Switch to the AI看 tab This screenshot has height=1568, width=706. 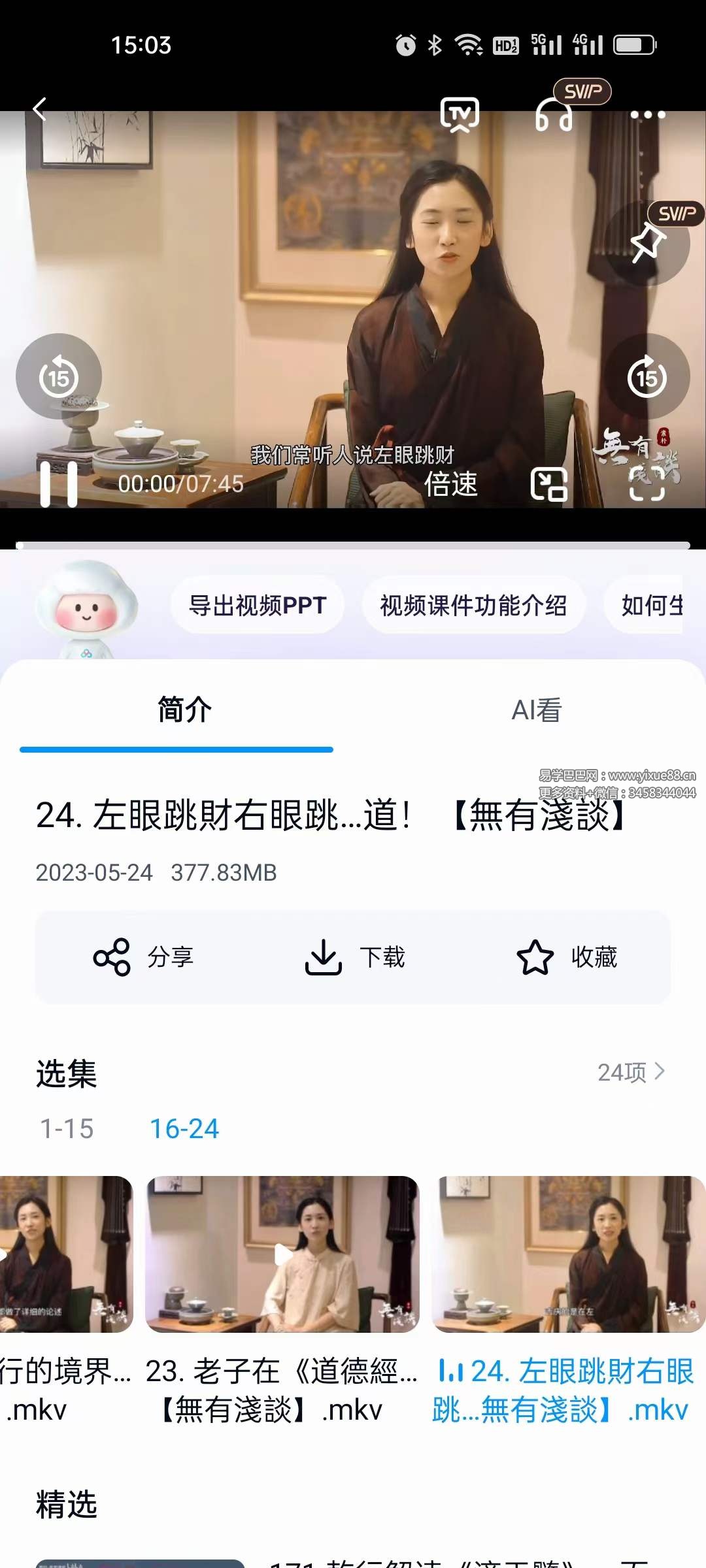coord(536,710)
